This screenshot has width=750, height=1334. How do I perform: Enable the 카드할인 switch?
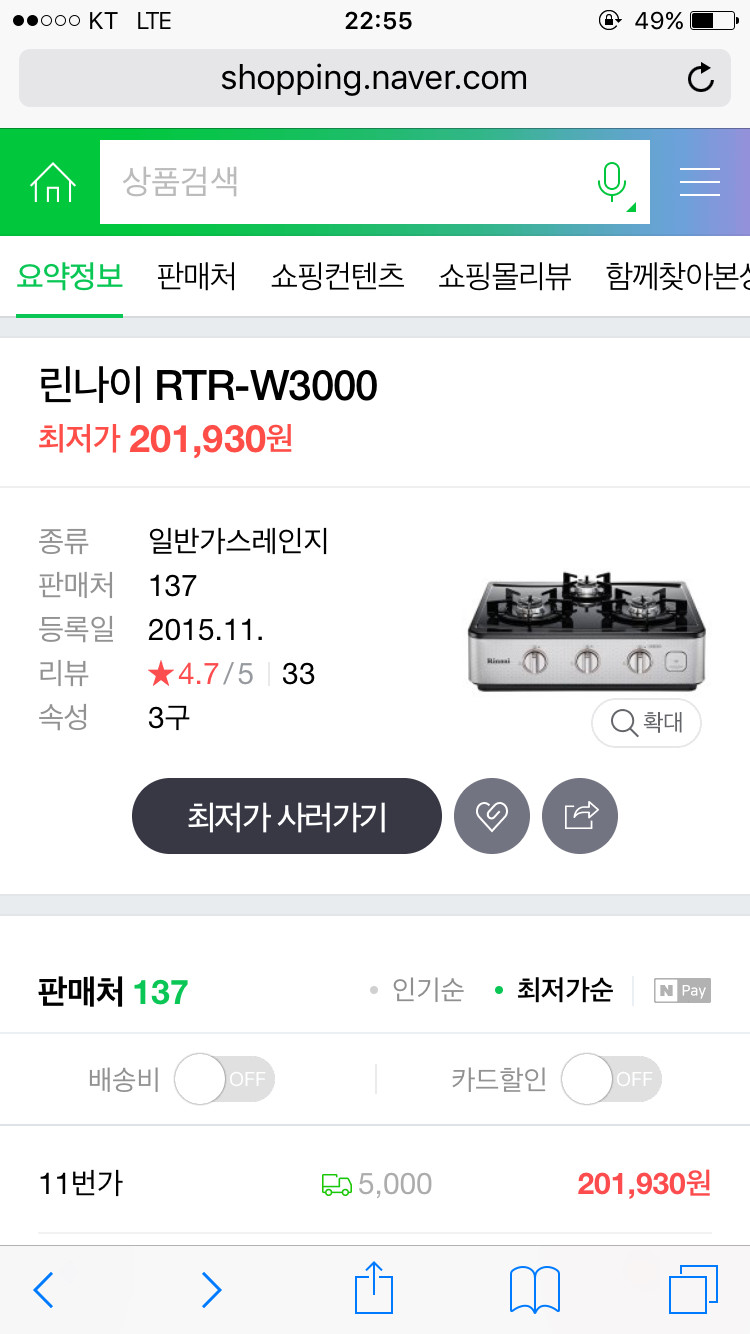click(x=611, y=1079)
